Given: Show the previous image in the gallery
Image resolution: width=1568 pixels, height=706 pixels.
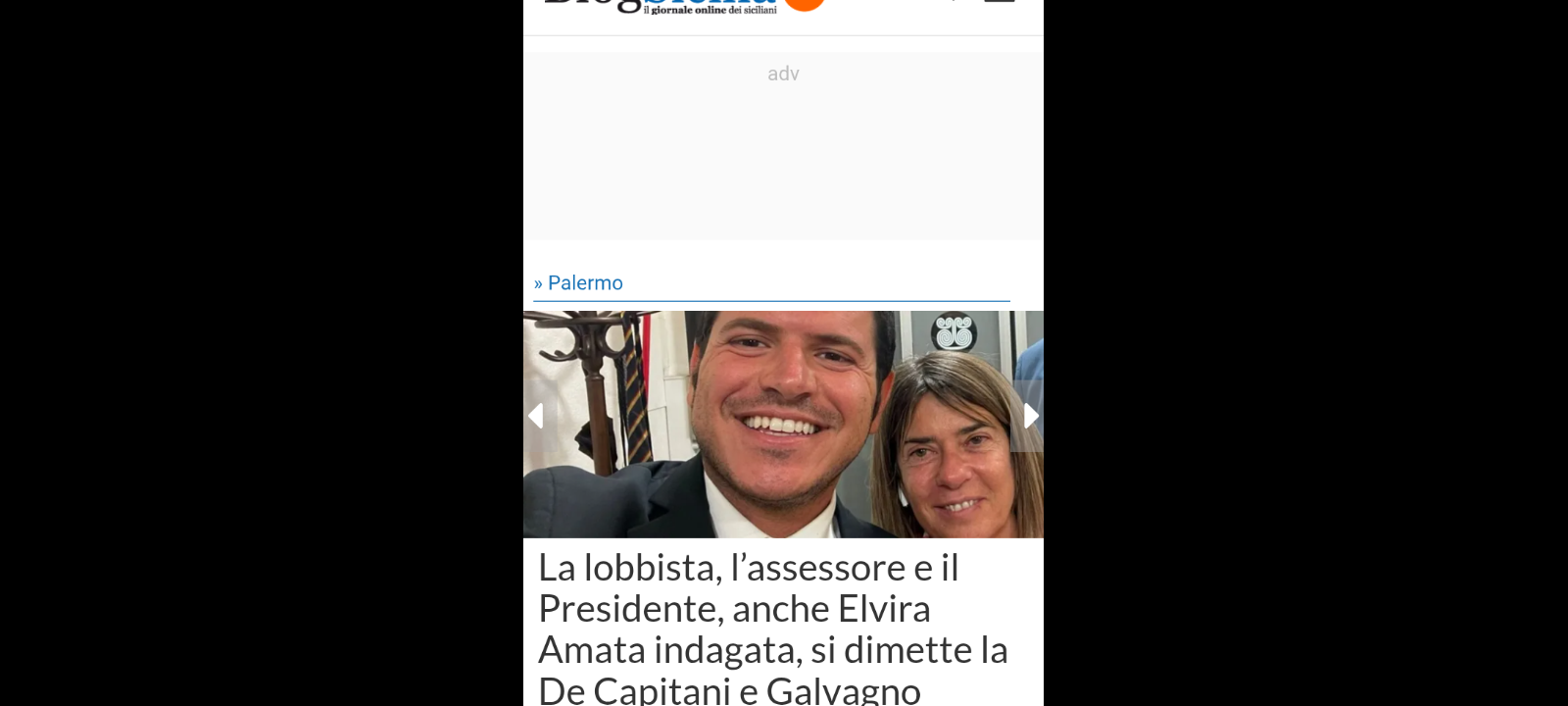Looking at the screenshot, I should tap(536, 416).
